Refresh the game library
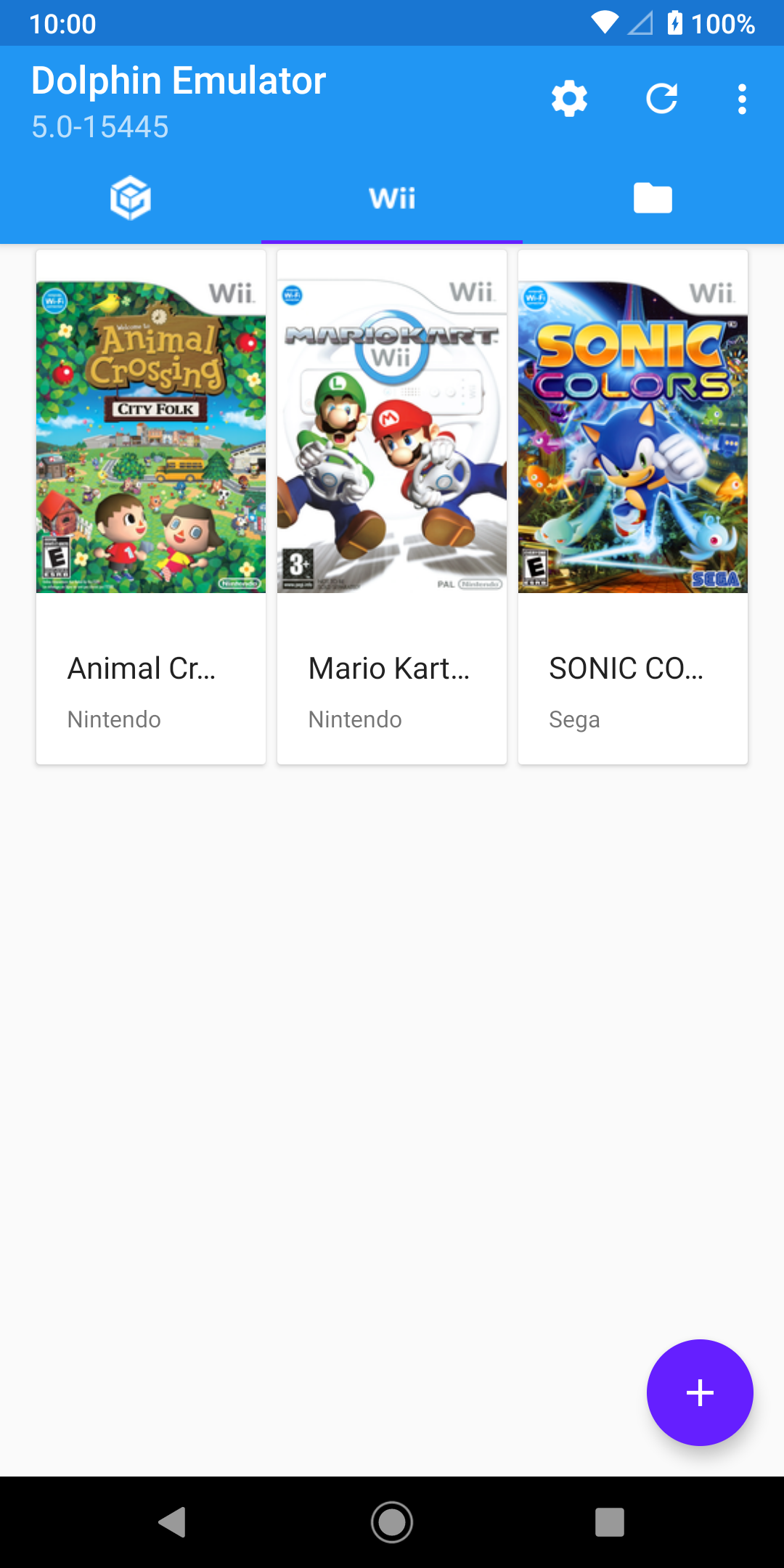 662,99
